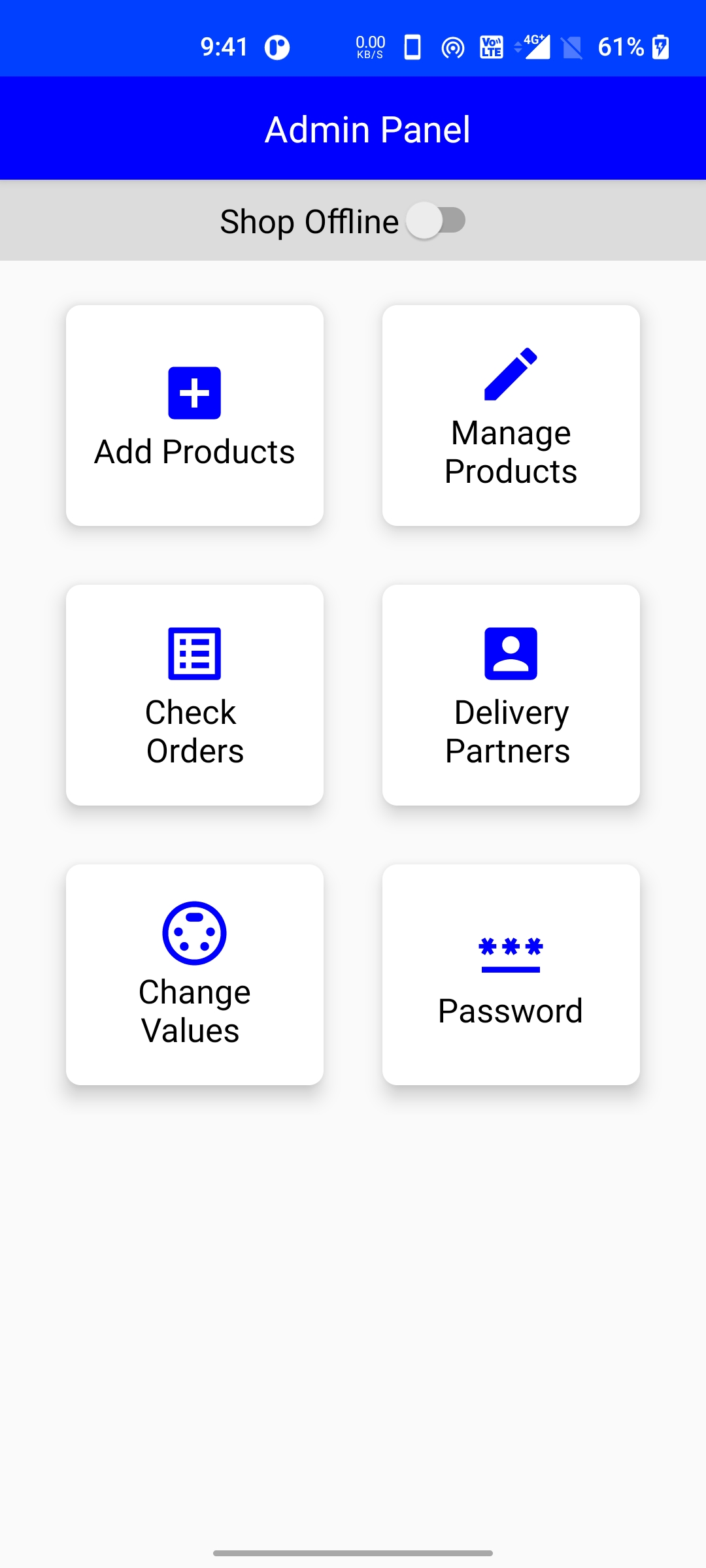Click the VoLTE icon in the status bar
The height and width of the screenshot is (1568, 706).
pos(490,47)
